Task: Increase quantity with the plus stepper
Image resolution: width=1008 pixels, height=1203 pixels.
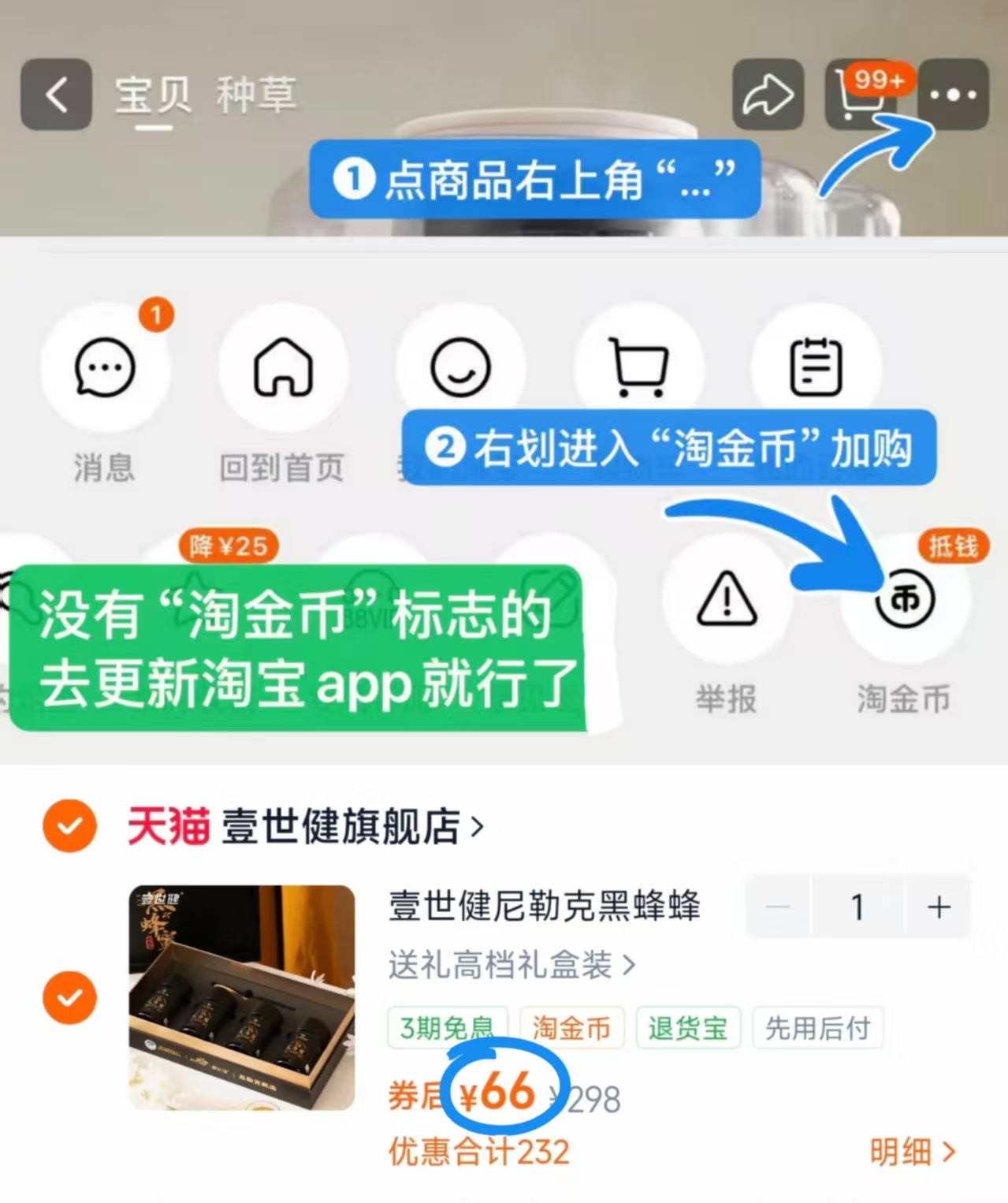Action: 938,907
